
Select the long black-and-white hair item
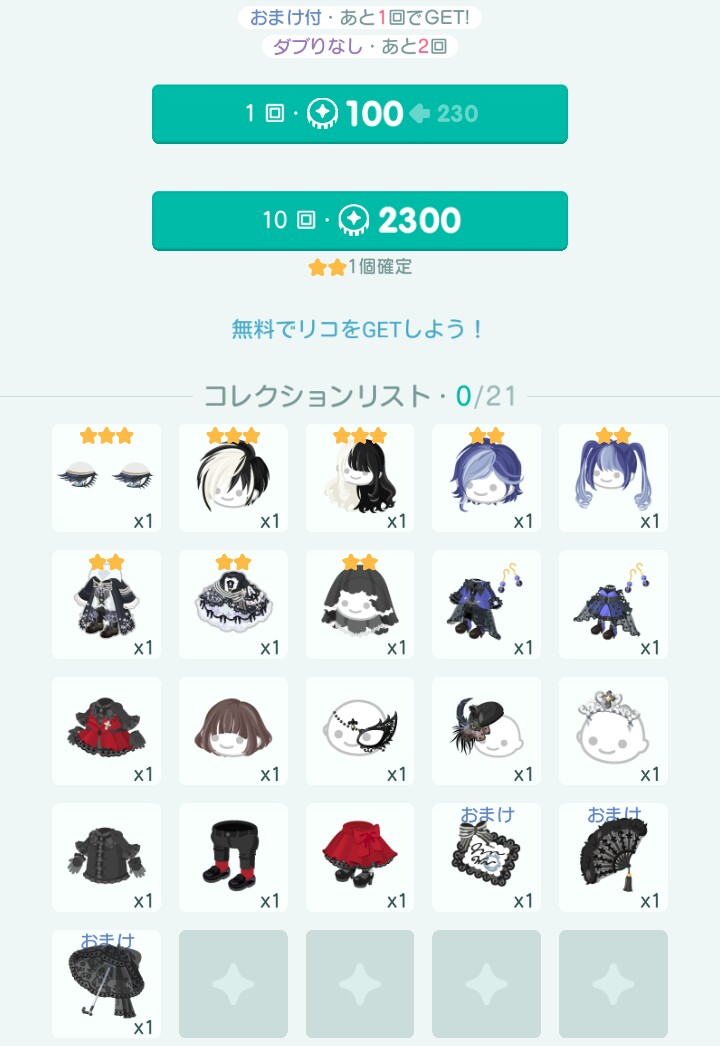pyautogui.click(x=360, y=477)
